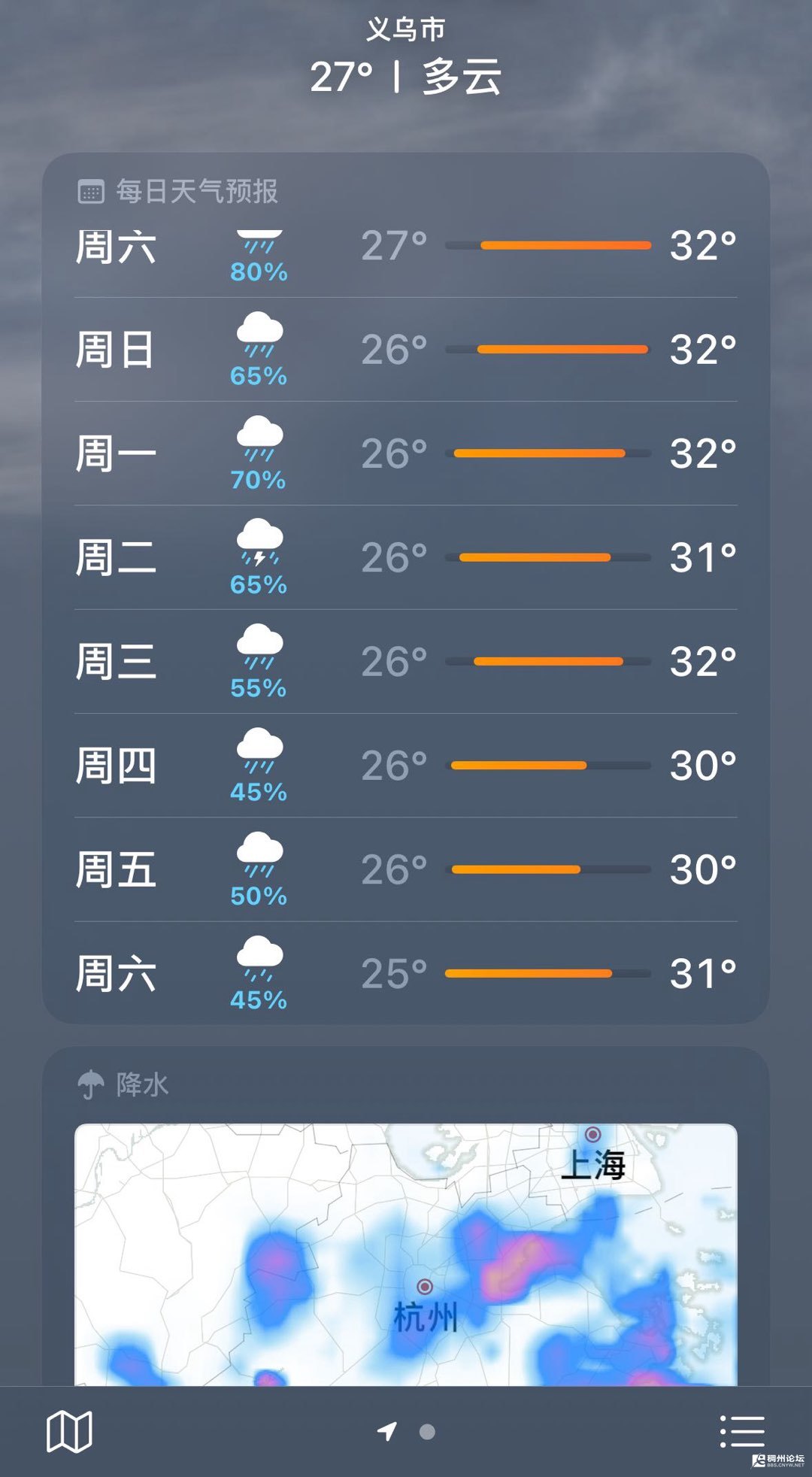This screenshot has width=812, height=1477.
Task: Select the 周日 forecast row
Action: click(x=406, y=350)
